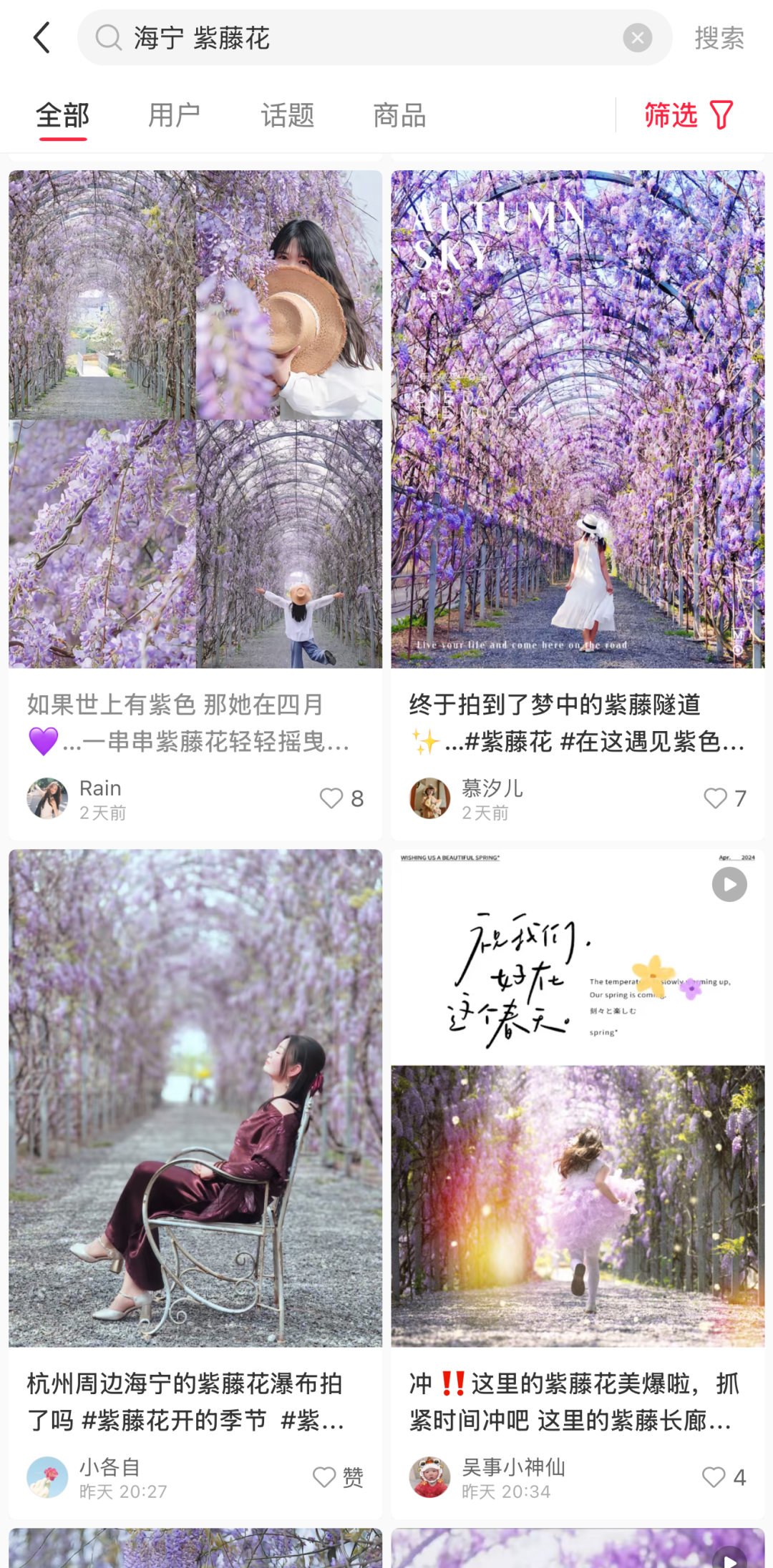Open 慕汐儿's wisteria tunnel post
The width and height of the screenshot is (773, 1568).
[577, 419]
